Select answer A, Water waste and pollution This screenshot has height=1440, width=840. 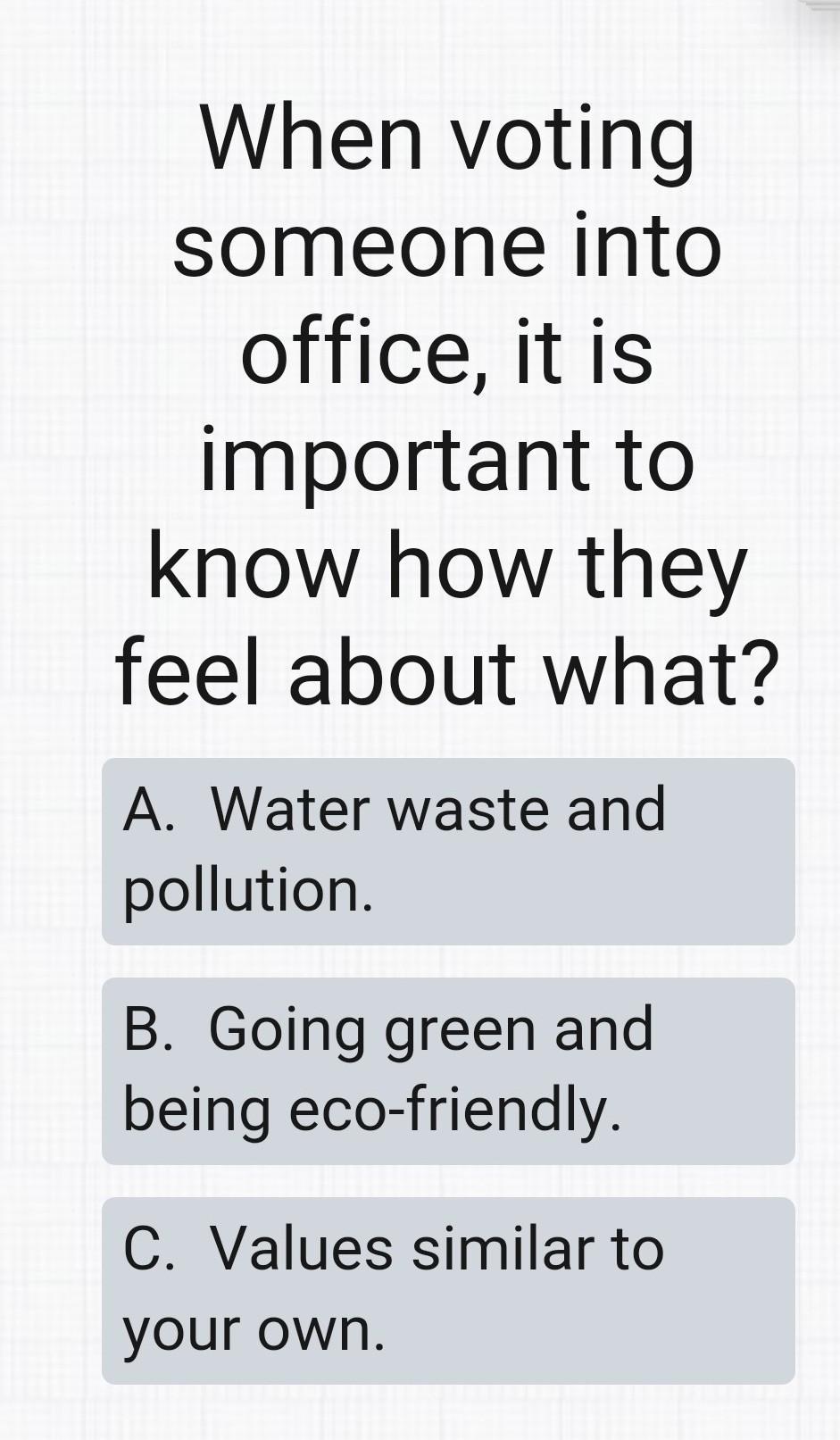coord(447,851)
